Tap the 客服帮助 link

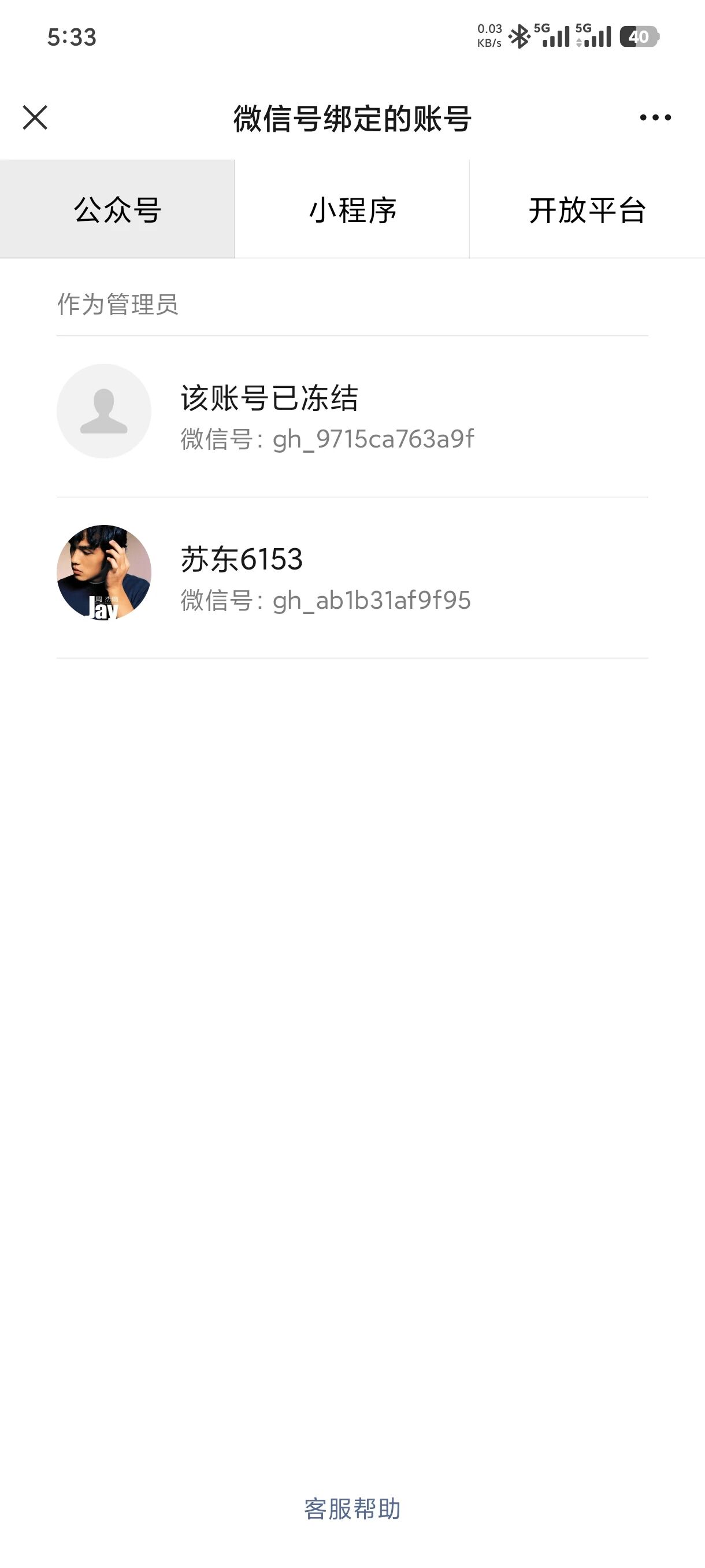pyautogui.click(x=352, y=1508)
